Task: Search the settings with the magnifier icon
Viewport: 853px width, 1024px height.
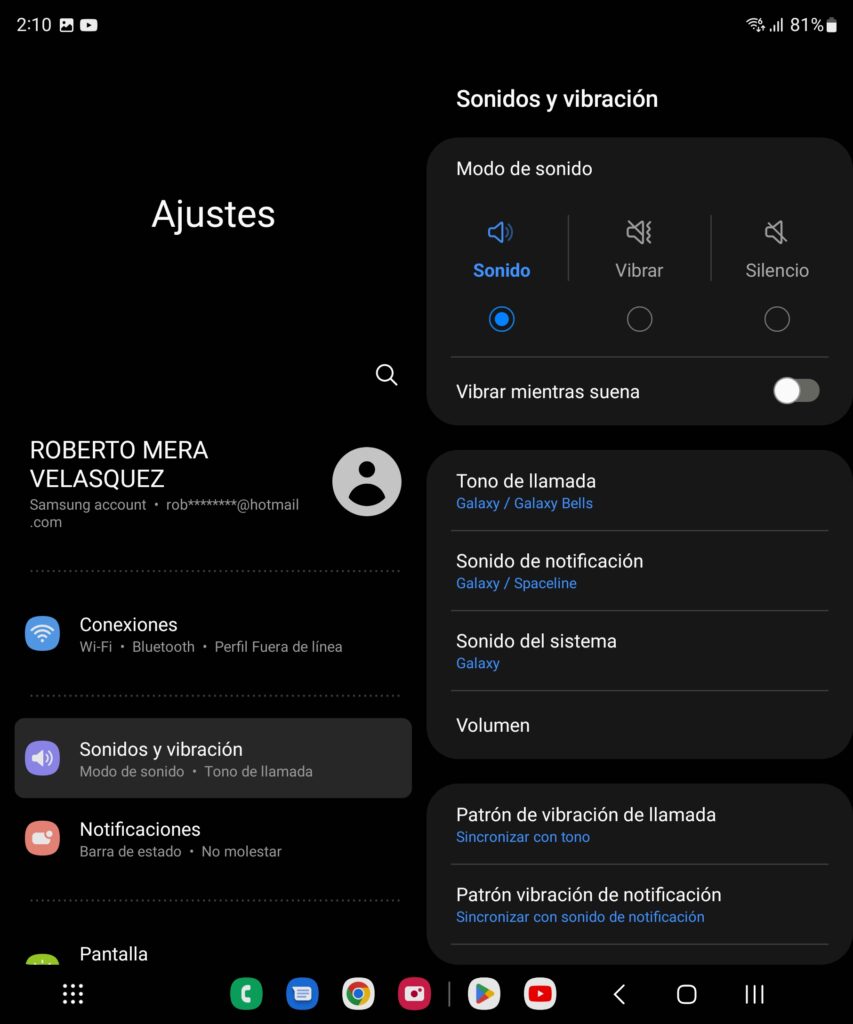Action: click(x=386, y=375)
